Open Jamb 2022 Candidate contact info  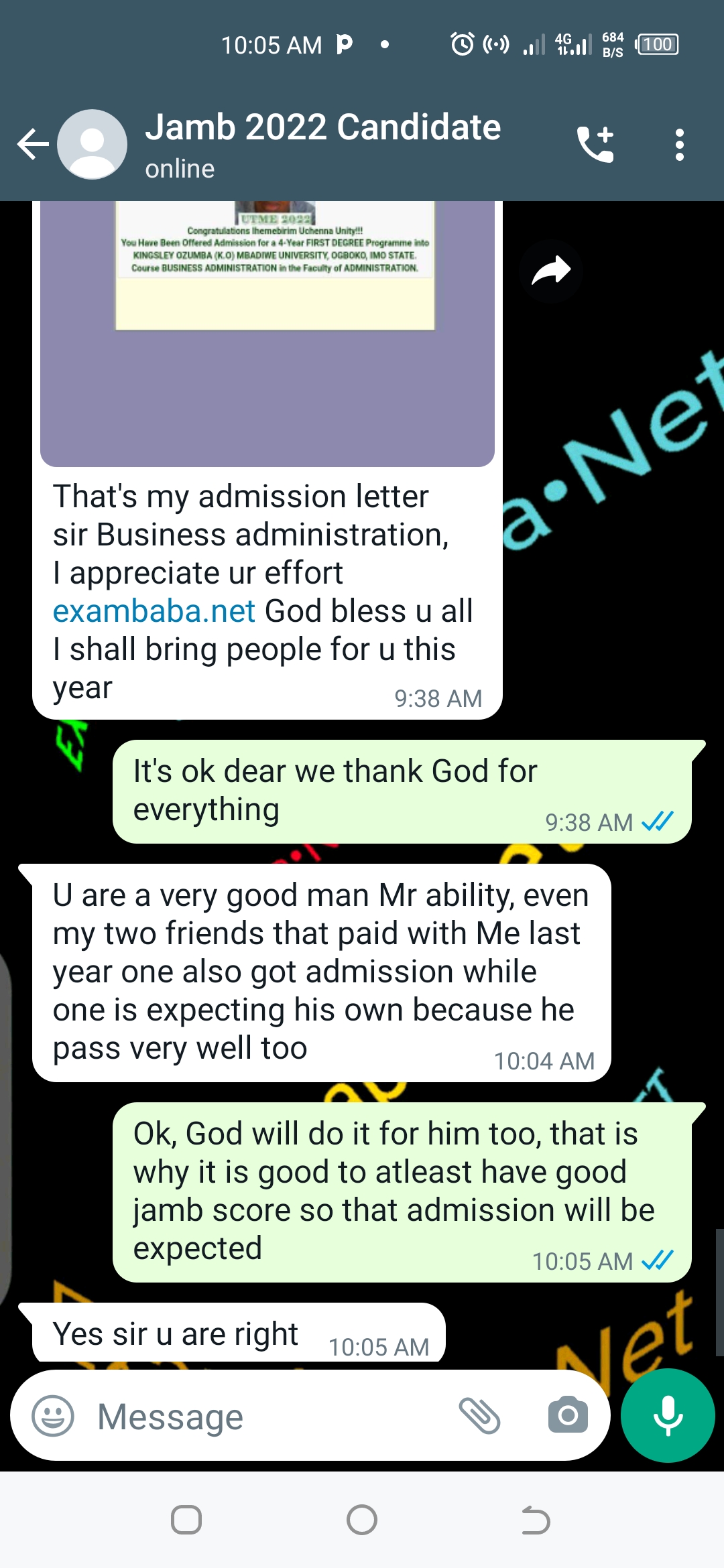[322, 143]
